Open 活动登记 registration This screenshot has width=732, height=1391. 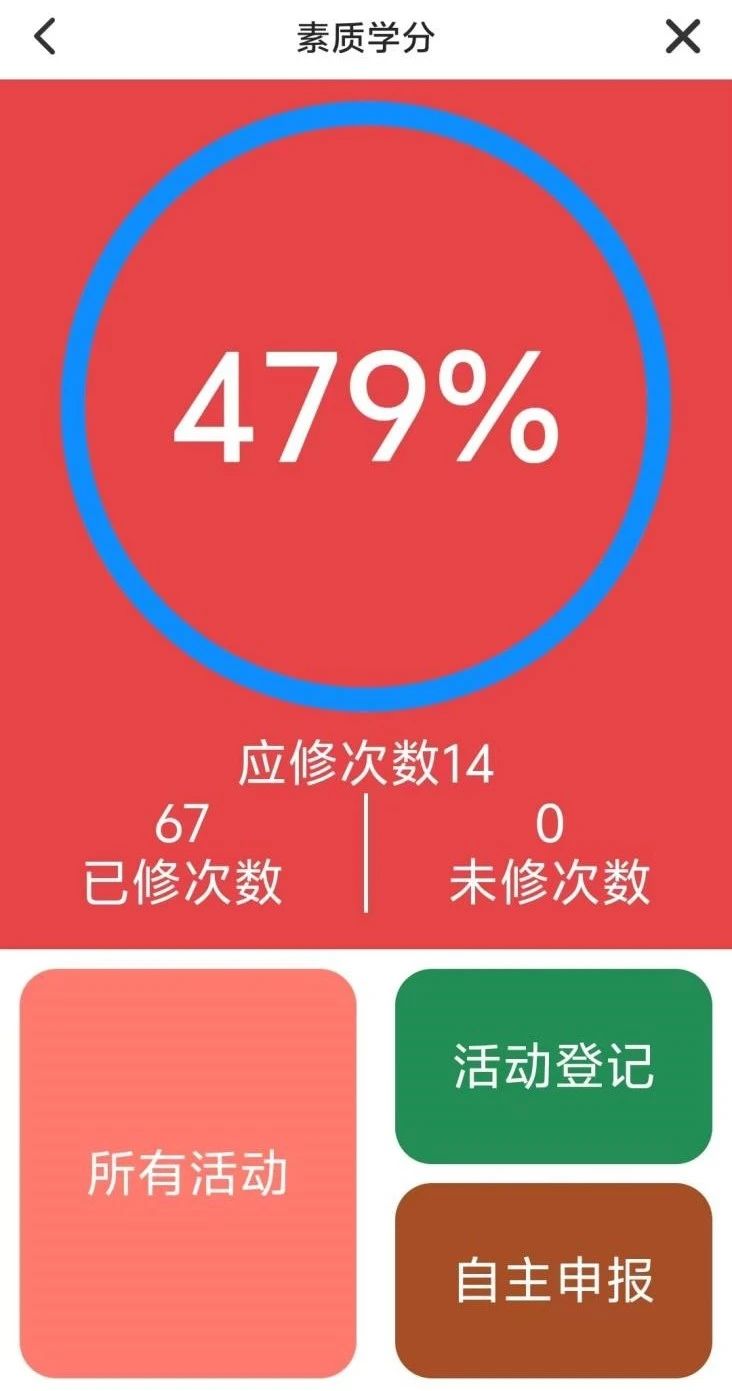(x=553, y=1066)
